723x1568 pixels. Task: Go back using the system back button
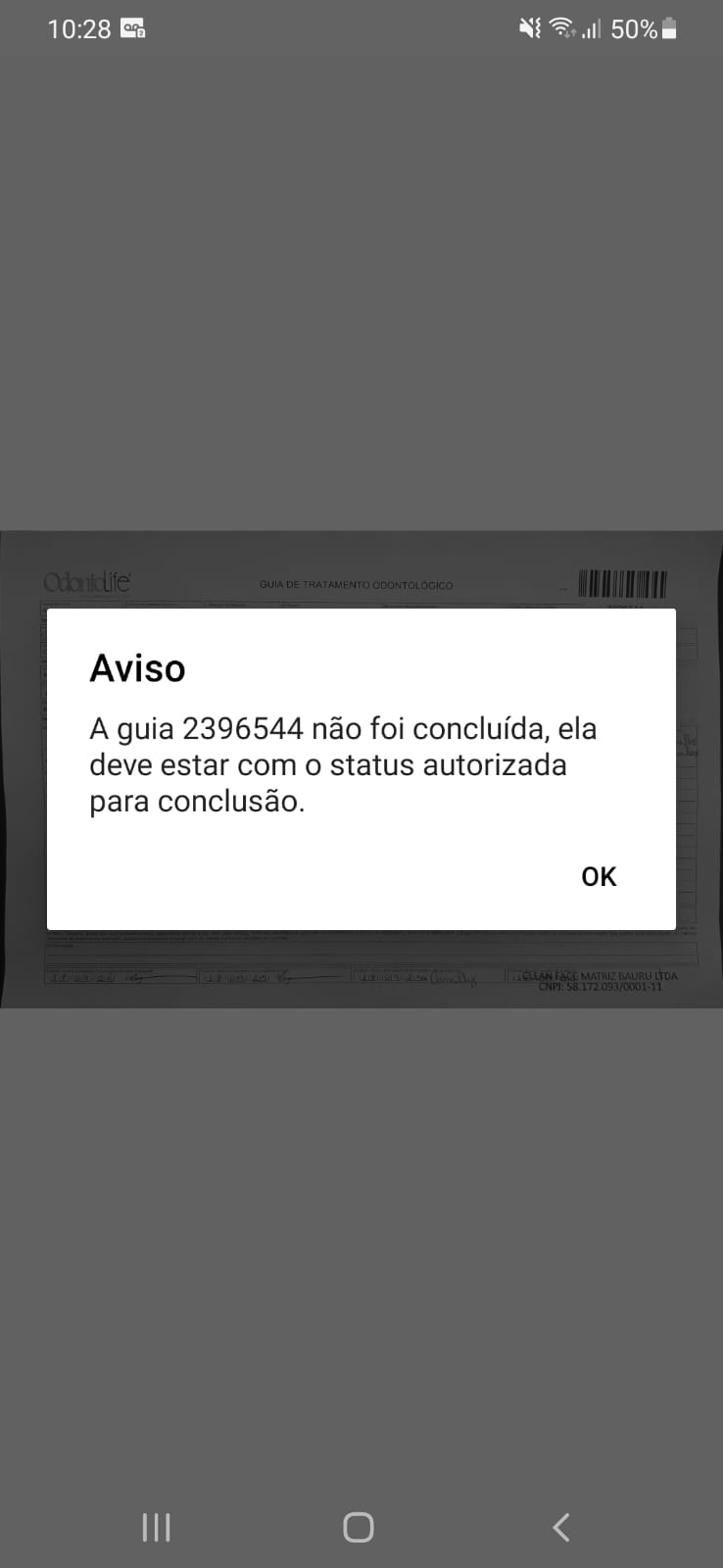[560, 1527]
